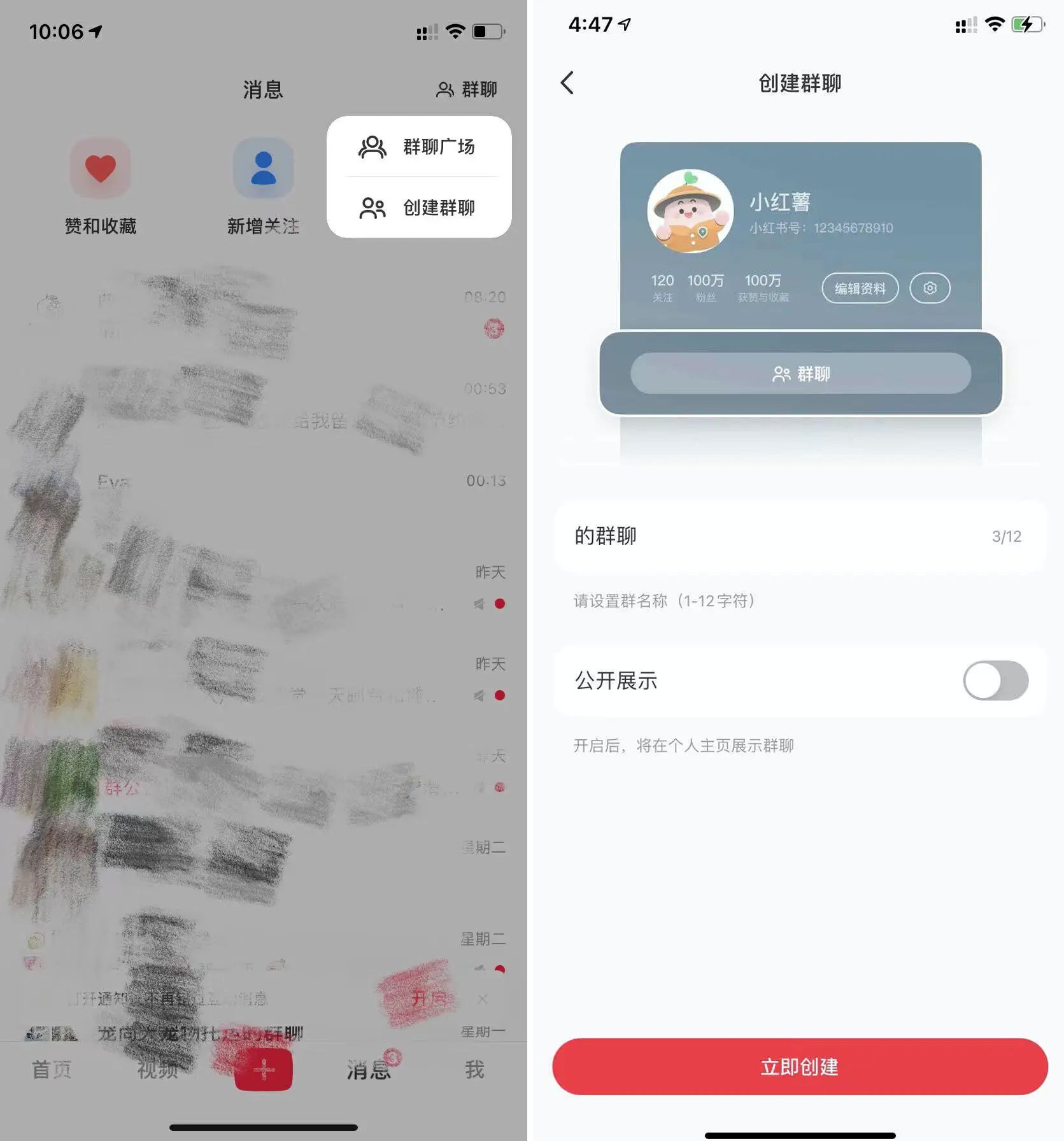Go back from the 创建群聊 page
The height and width of the screenshot is (1141, 1064).
tap(567, 83)
